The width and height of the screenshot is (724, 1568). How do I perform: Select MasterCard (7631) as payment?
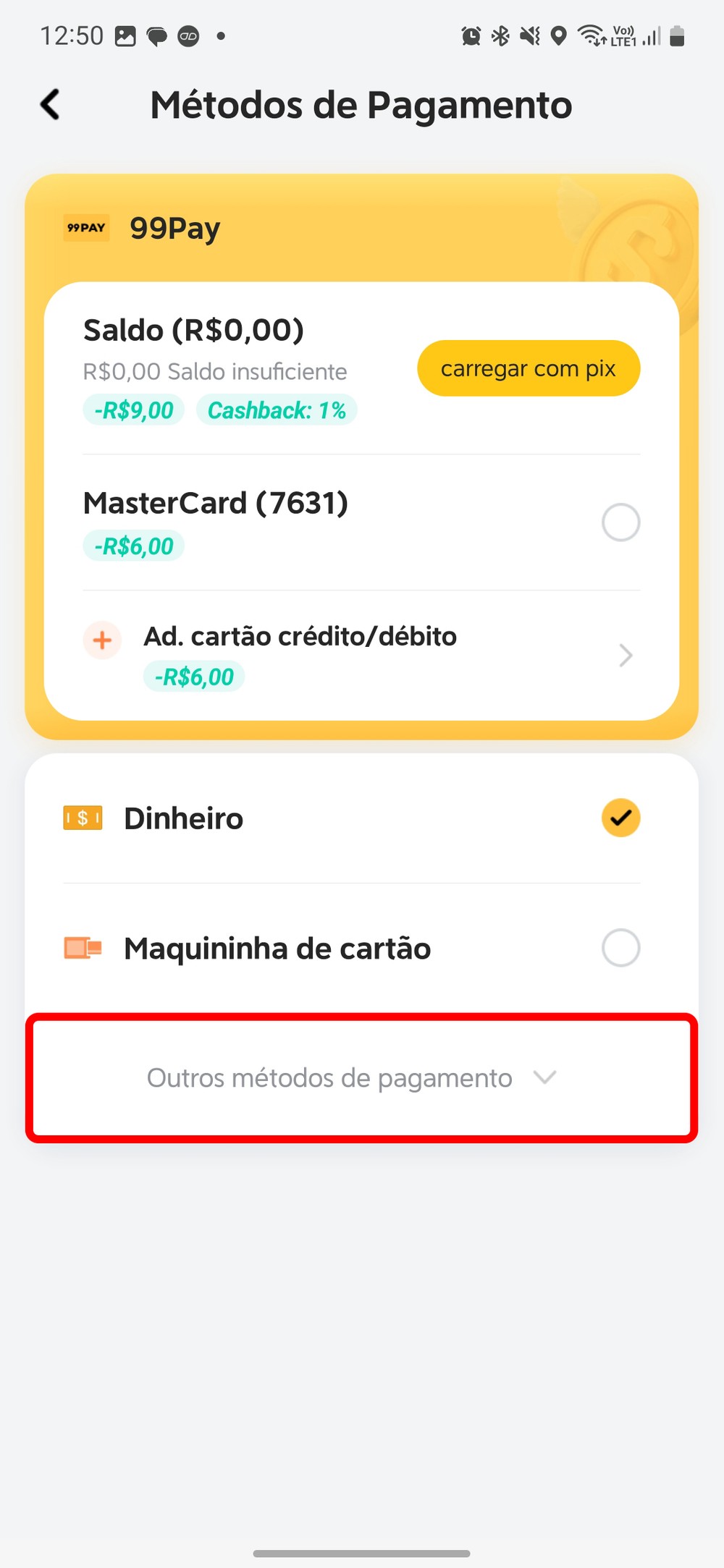tap(620, 522)
